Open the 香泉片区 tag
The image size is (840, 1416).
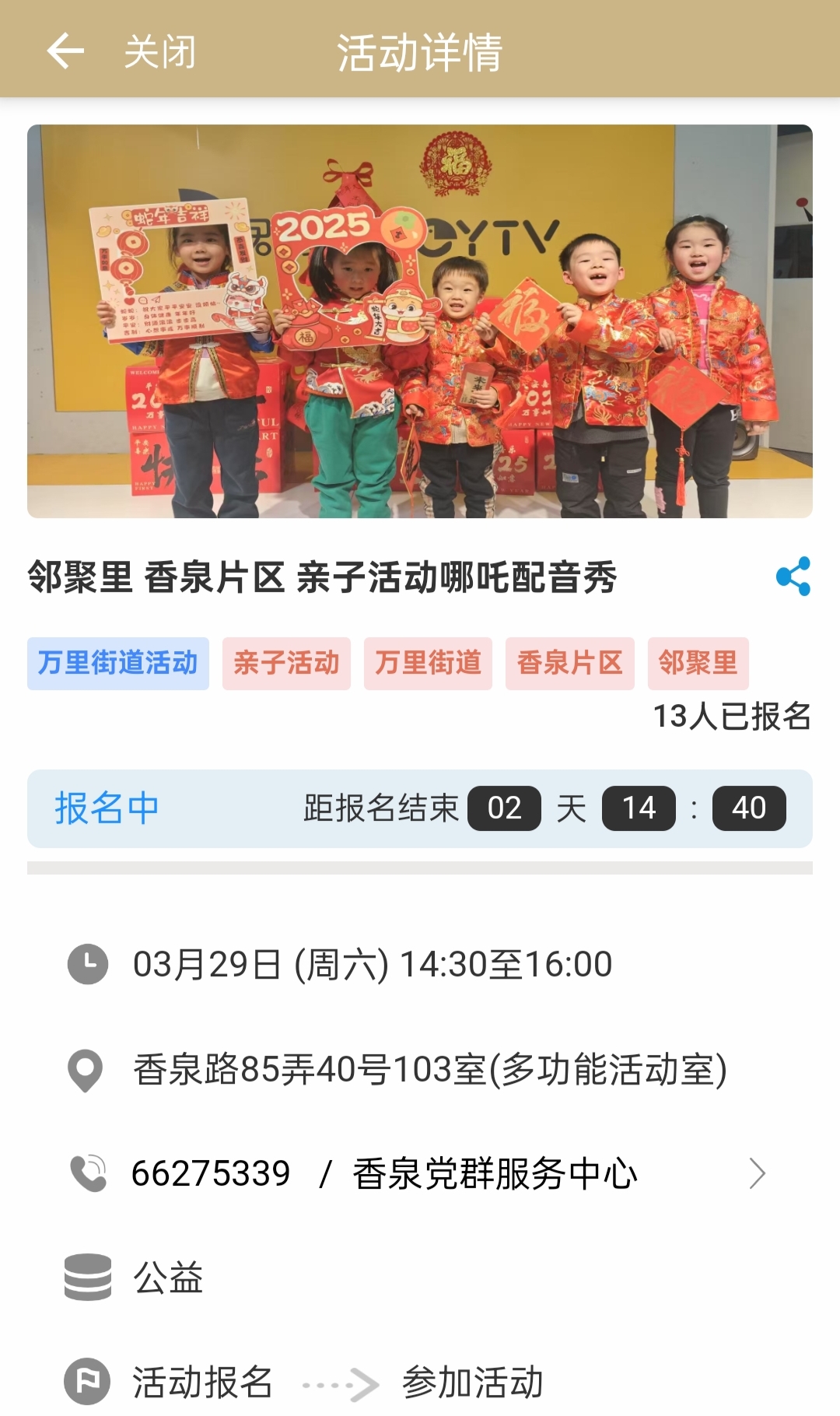569,664
